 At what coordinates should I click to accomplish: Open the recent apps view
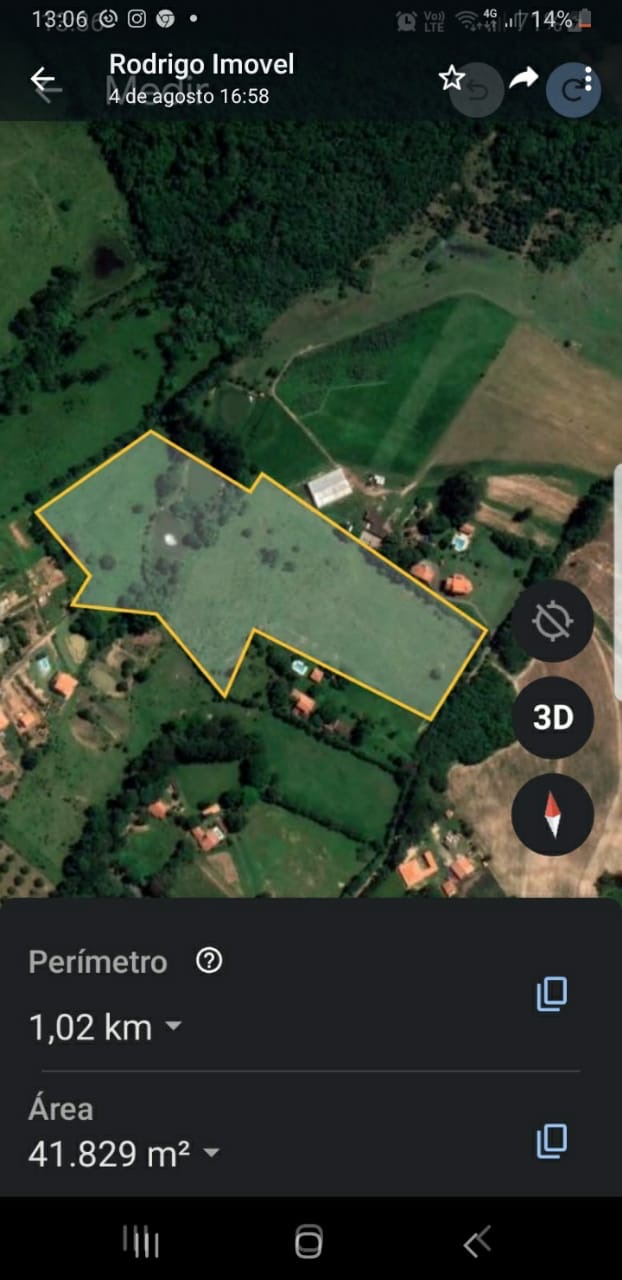[141, 1242]
